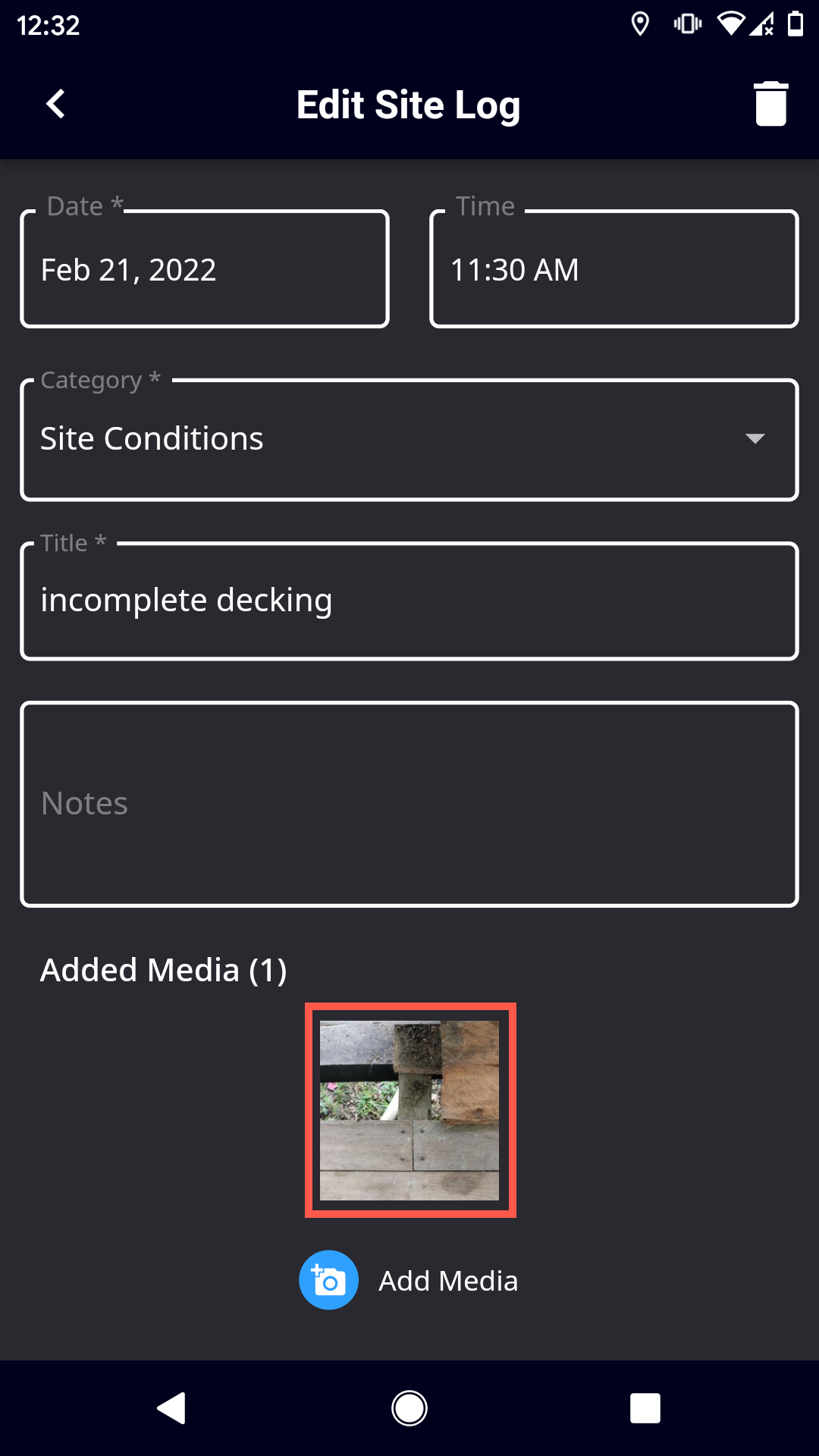
Task: Edit the Title text field
Action: (409, 601)
